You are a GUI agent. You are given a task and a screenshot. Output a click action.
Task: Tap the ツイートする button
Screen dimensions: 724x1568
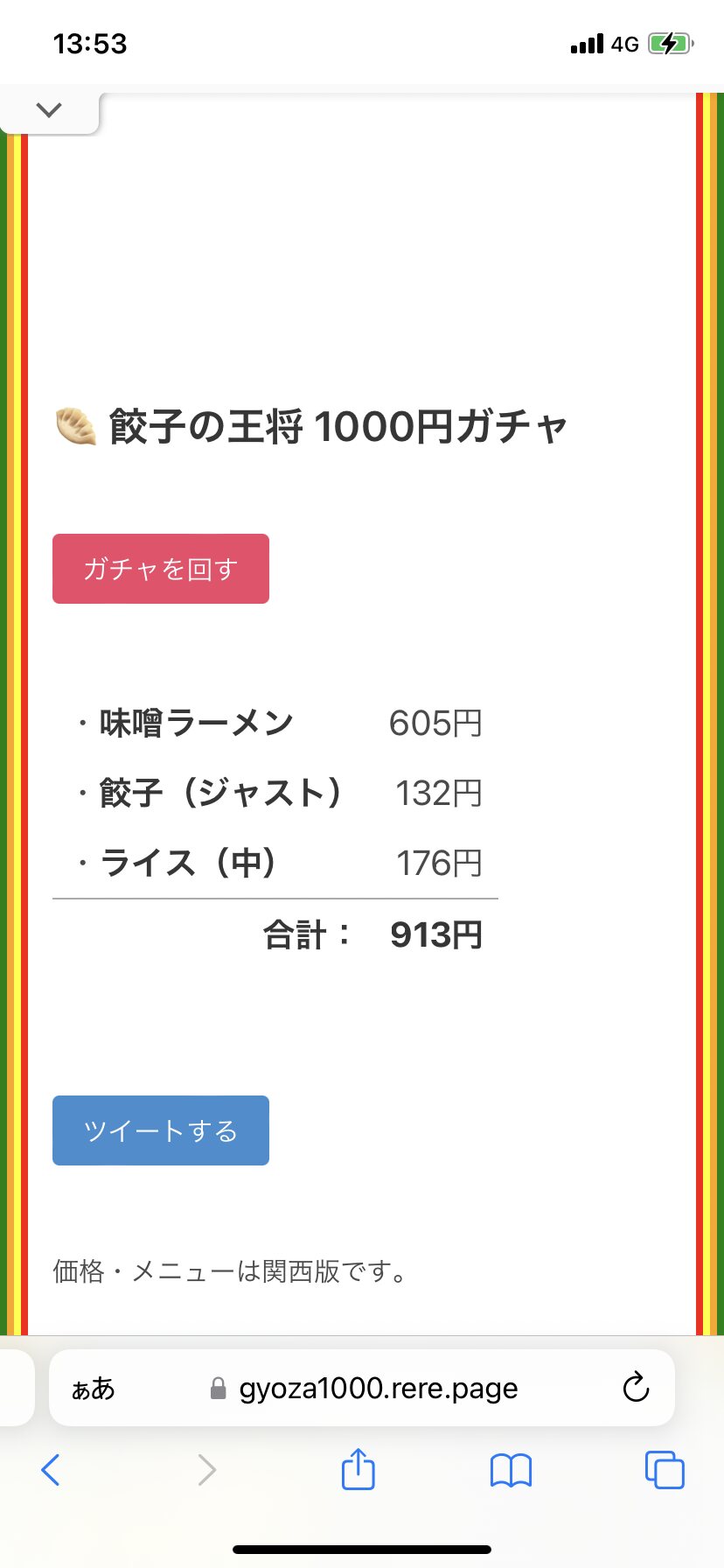pos(161,1130)
